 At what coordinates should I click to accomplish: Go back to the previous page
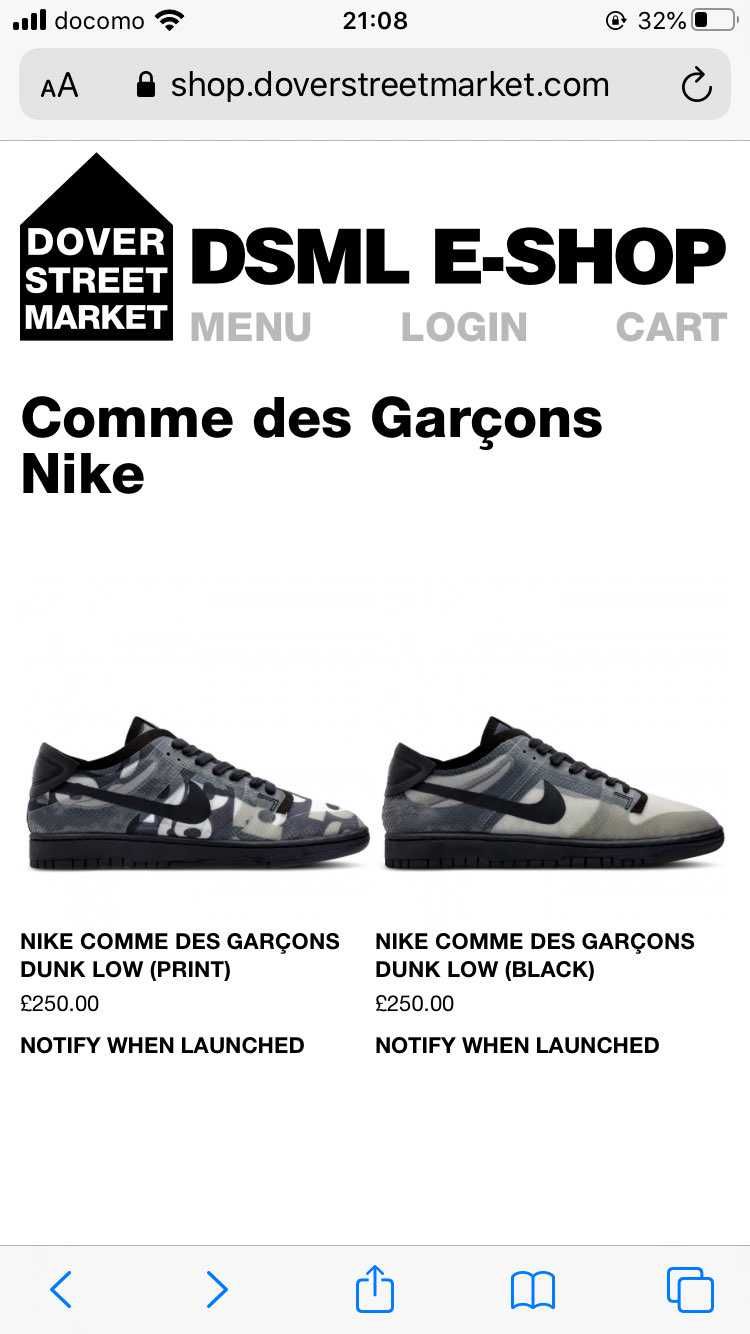(61, 1289)
